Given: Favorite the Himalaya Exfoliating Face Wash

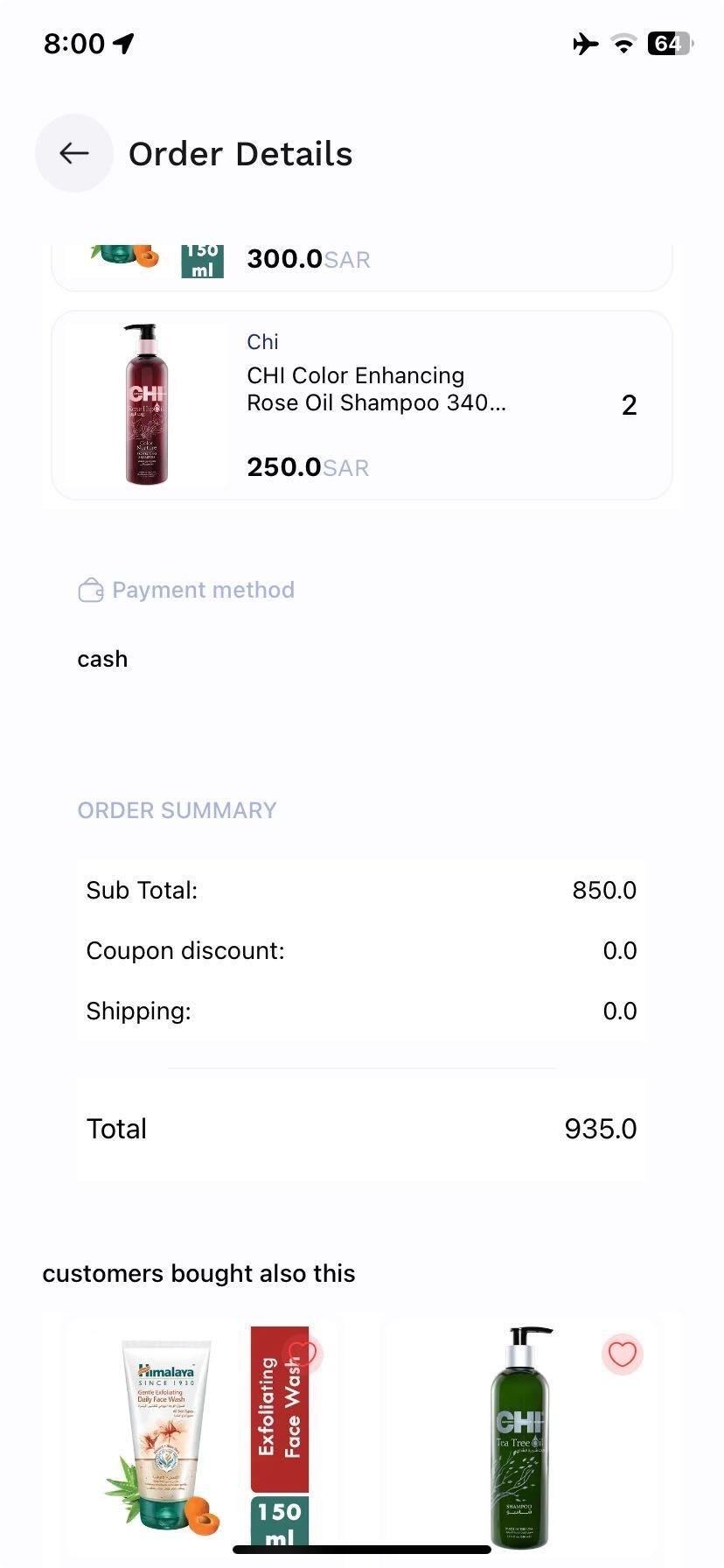Looking at the screenshot, I should coord(303,1354).
